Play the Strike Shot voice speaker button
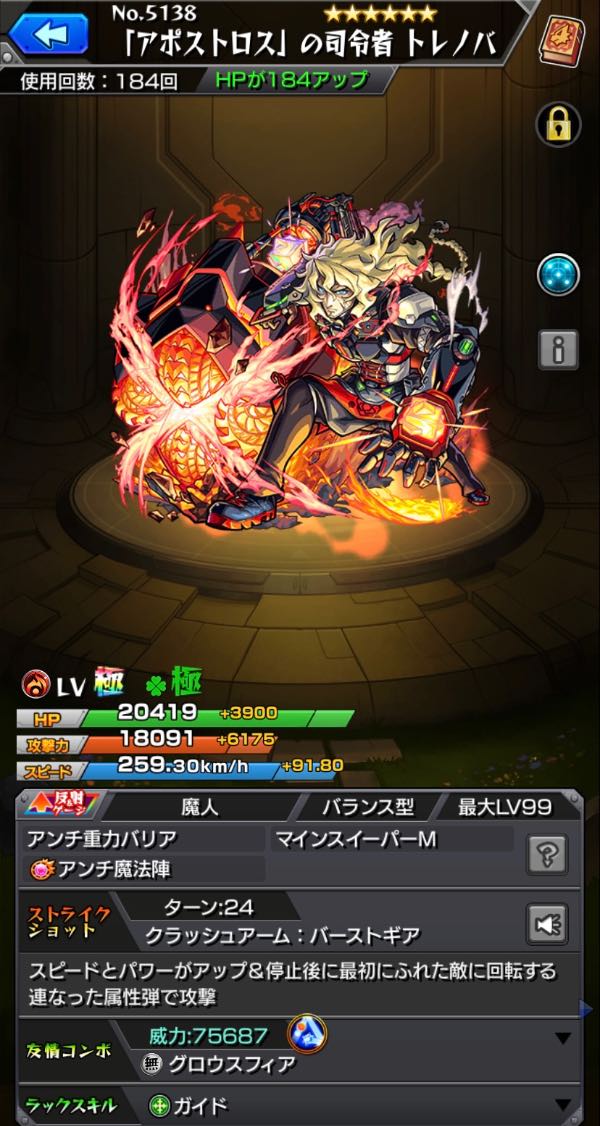Screen dimensions: 600x1126 [x=548, y=925]
